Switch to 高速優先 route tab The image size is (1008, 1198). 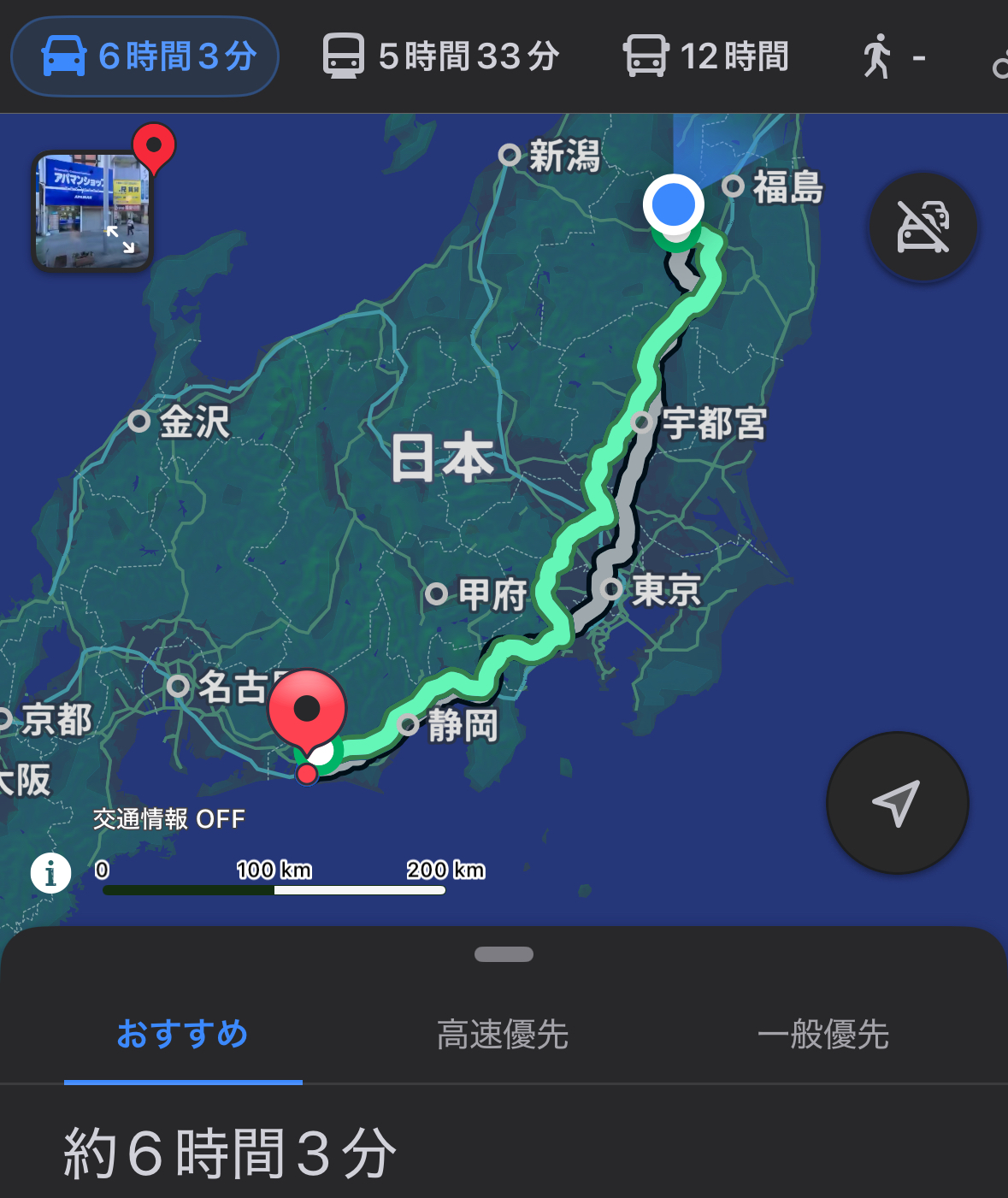pyautogui.click(x=503, y=1035)
